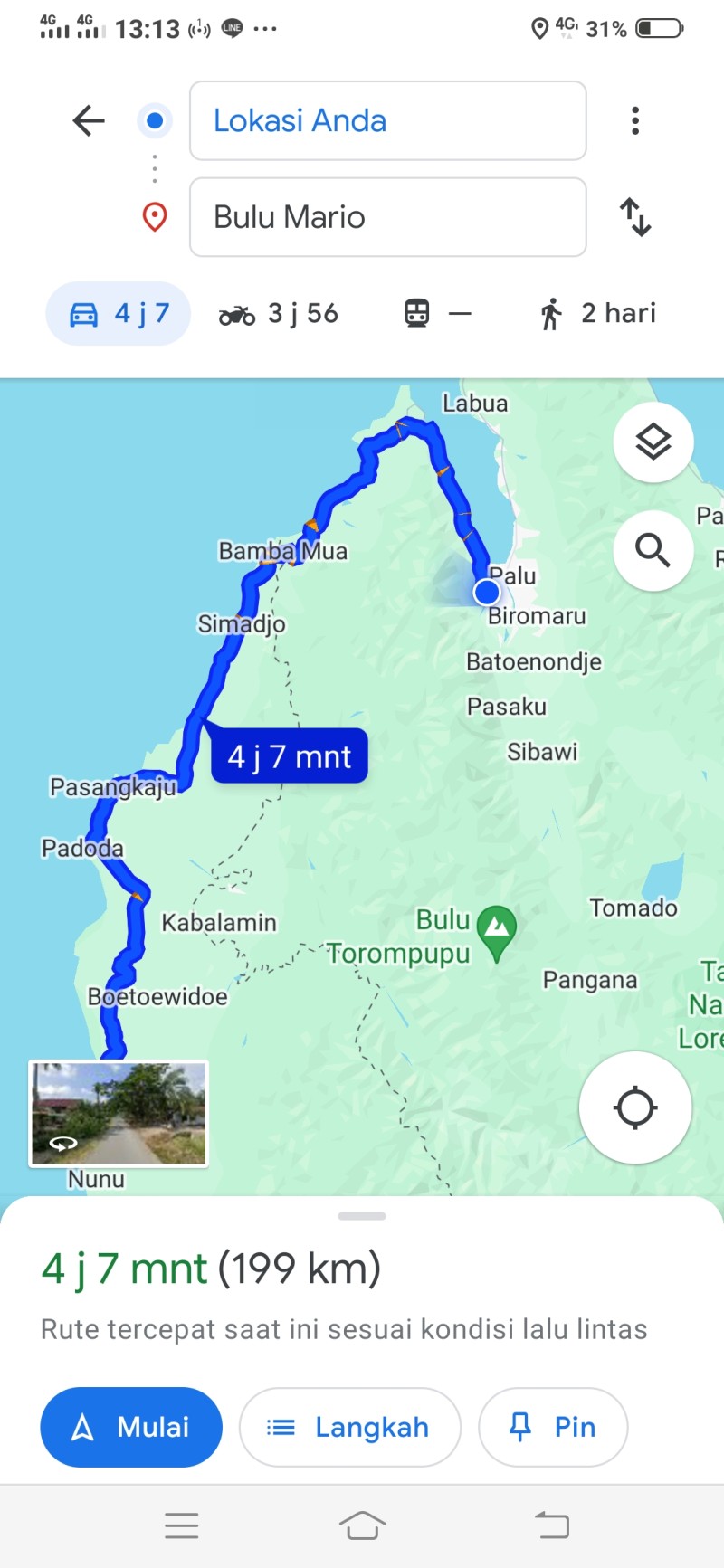Open the three-dot overflow menu
This screenshot has height=1568, width=724.
pyautogui.click(x=635, y=120)
